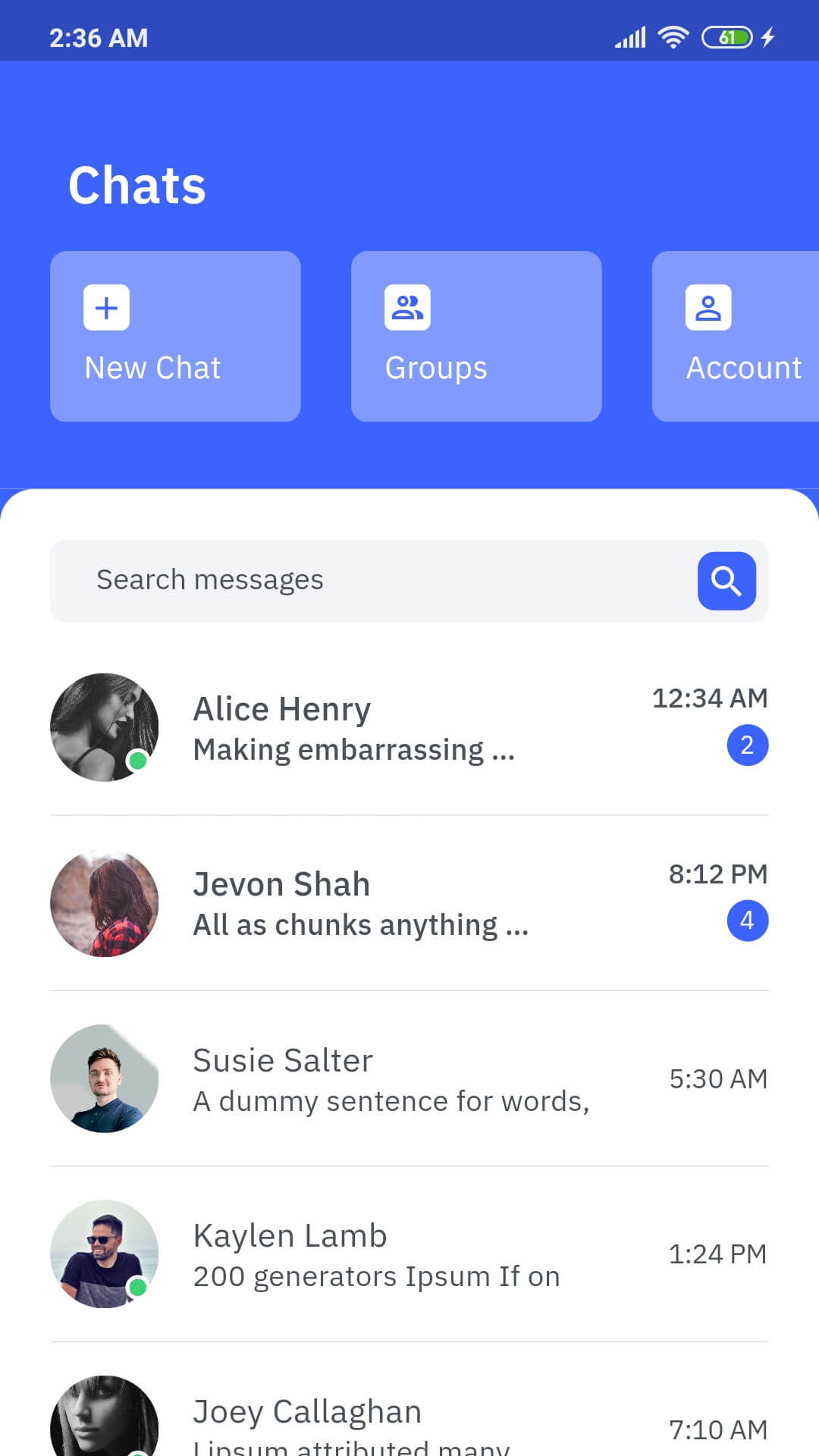Select Joey Callaghan's conversation
The width and height of the screenshot is (819, 1456).
click(x=409, y=1418)
